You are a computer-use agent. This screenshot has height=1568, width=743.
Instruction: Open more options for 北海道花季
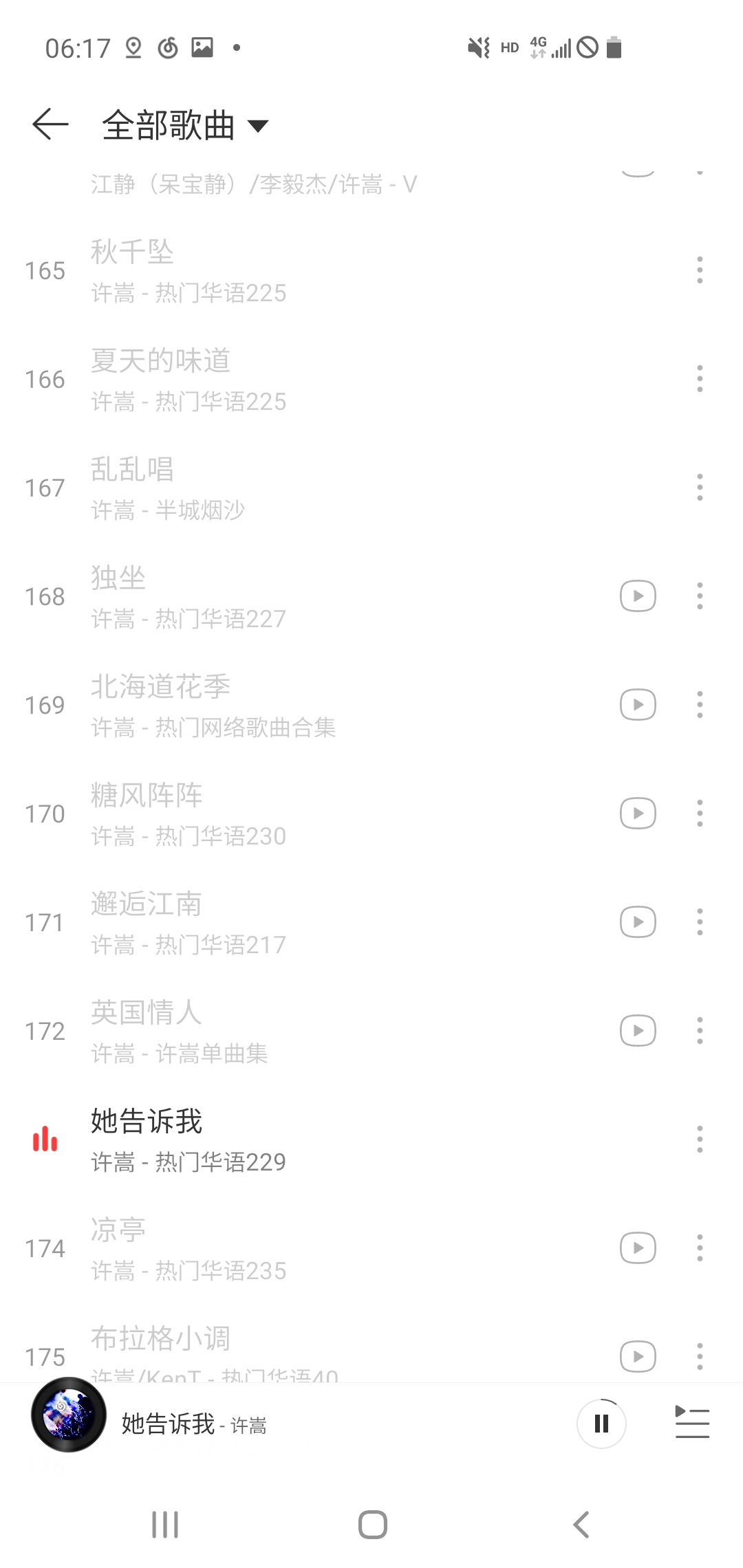click(700, 705)
